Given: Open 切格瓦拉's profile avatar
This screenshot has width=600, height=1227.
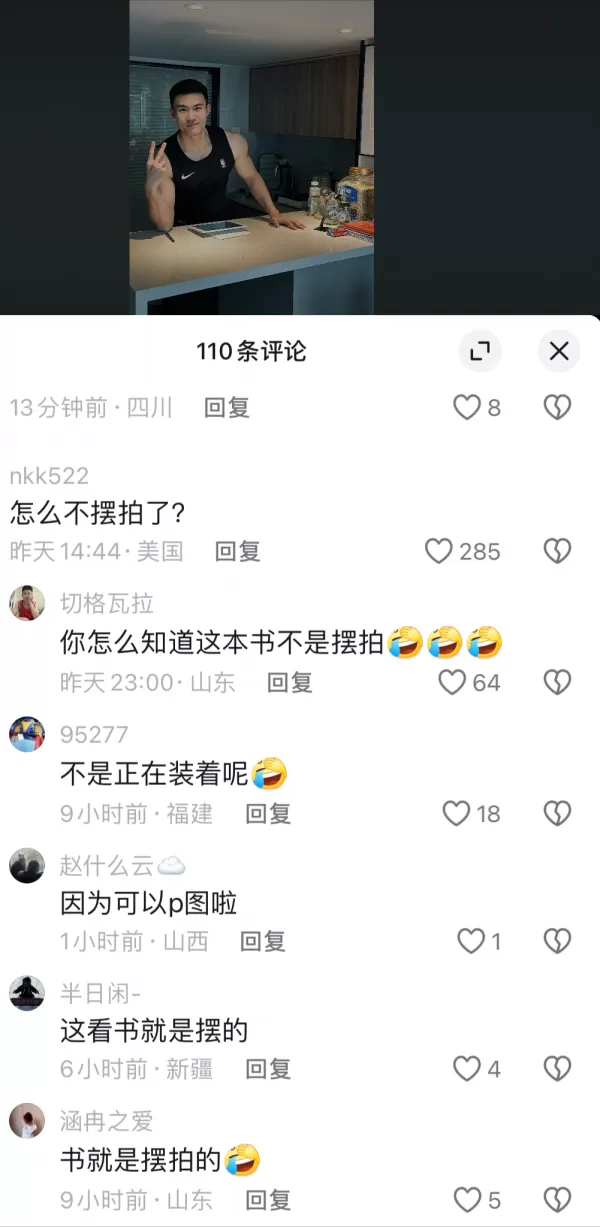Looking at the screenshot, I should coord(27,604).
